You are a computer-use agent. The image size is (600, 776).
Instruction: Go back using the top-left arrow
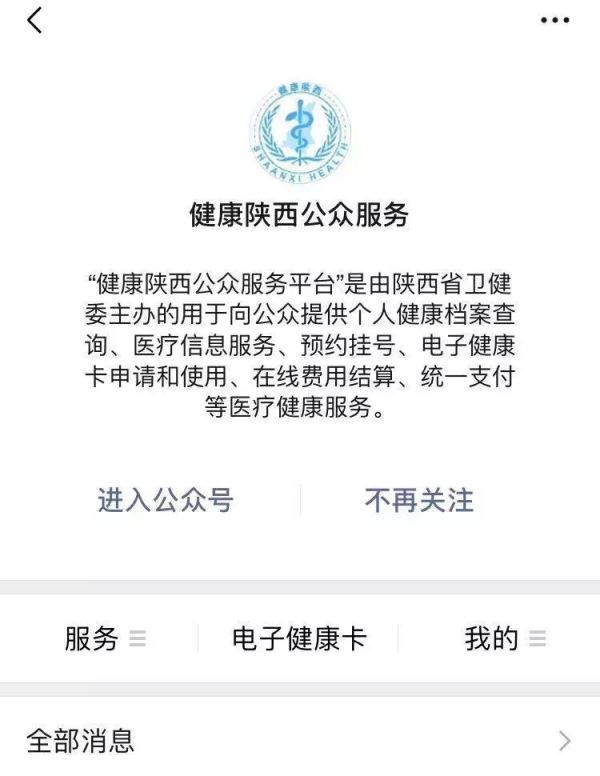coord(35,20)
